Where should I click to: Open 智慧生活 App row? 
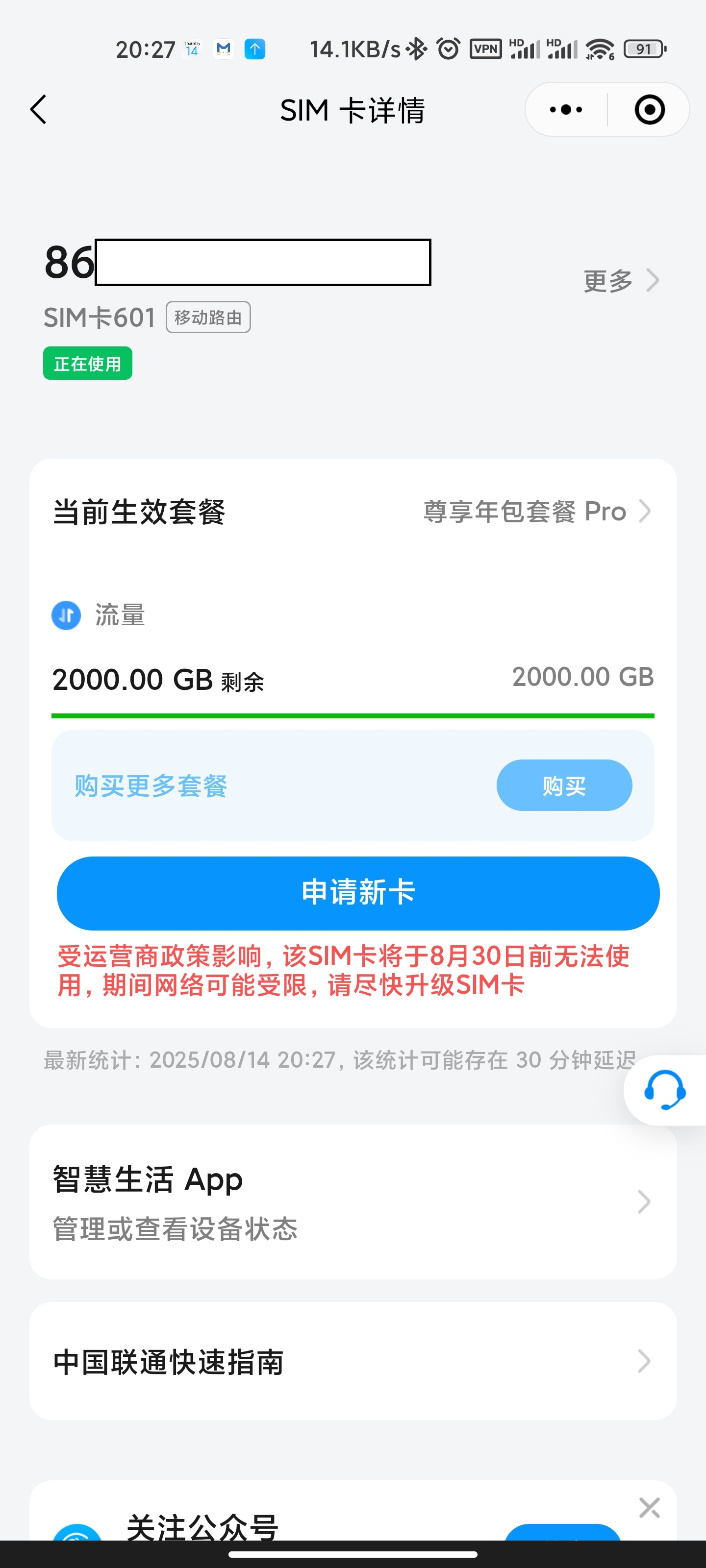353,1201
